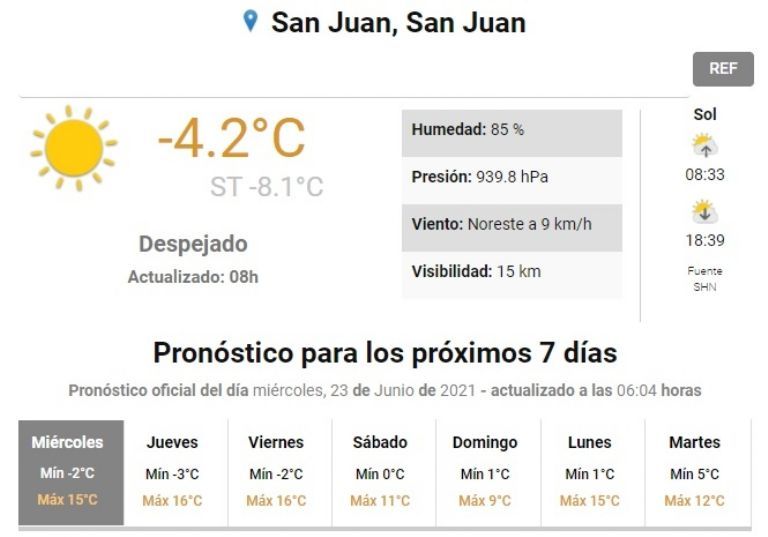Go to the Martes forecast

(x=694, y=472)
